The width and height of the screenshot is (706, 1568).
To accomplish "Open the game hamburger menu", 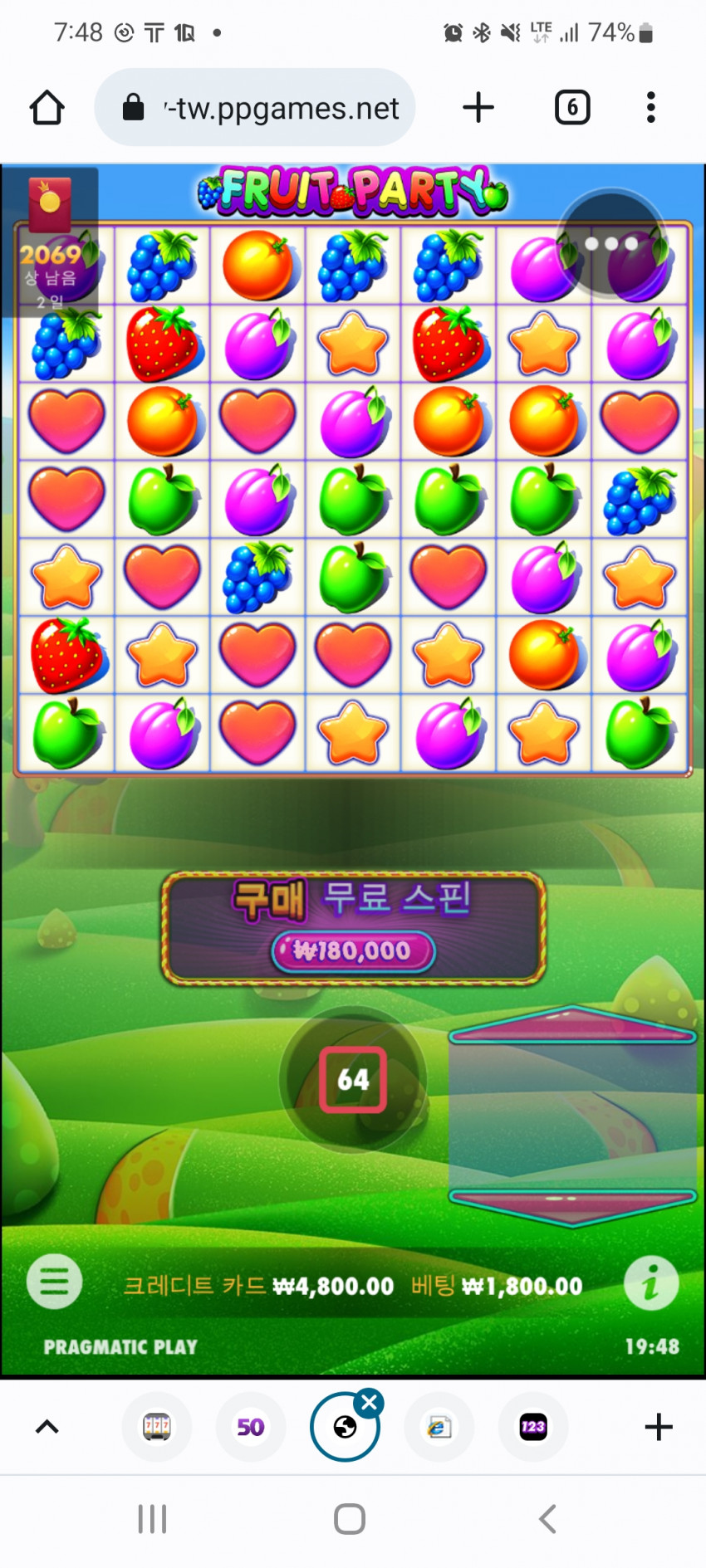I will point(55,1282).
